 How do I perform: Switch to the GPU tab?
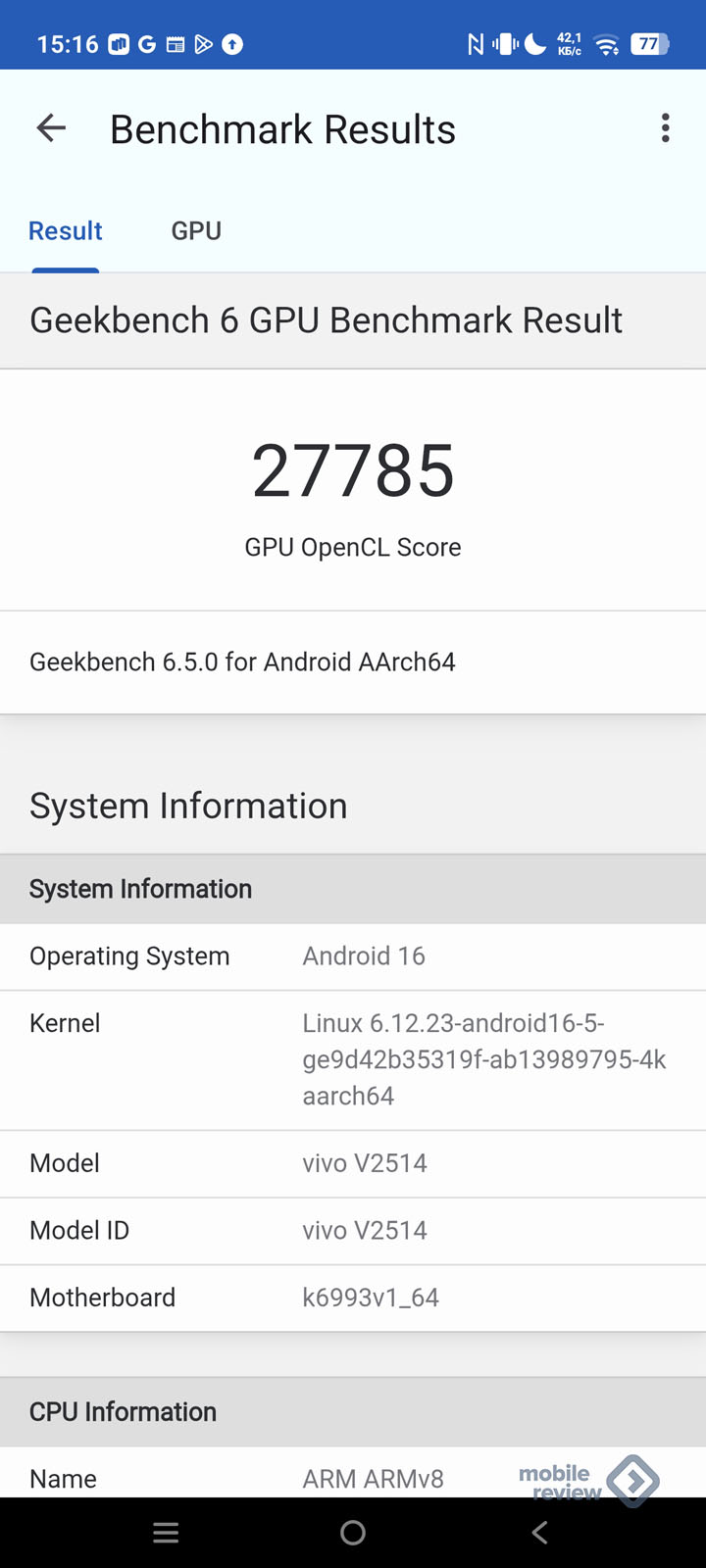196,231
